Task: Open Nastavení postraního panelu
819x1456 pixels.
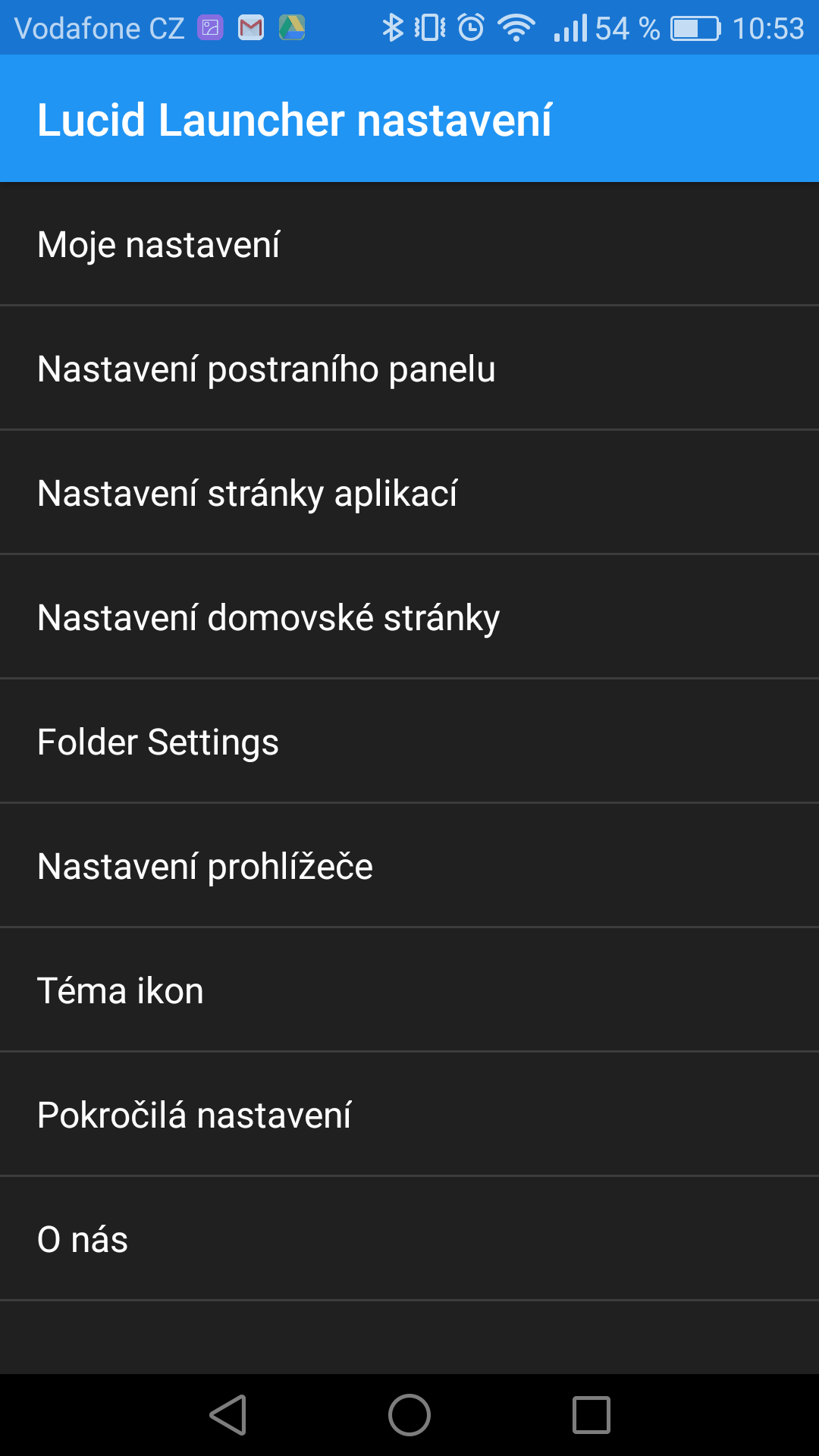Action: (409, 369)
